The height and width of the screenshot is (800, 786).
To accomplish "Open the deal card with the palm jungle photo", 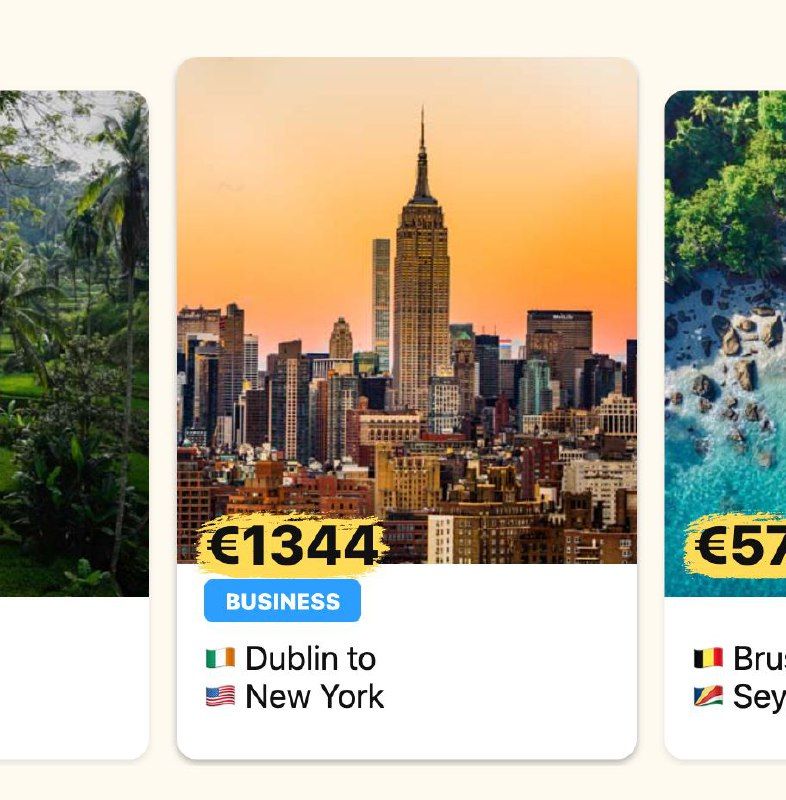I will pyautogui.click(x=74, y=400).
